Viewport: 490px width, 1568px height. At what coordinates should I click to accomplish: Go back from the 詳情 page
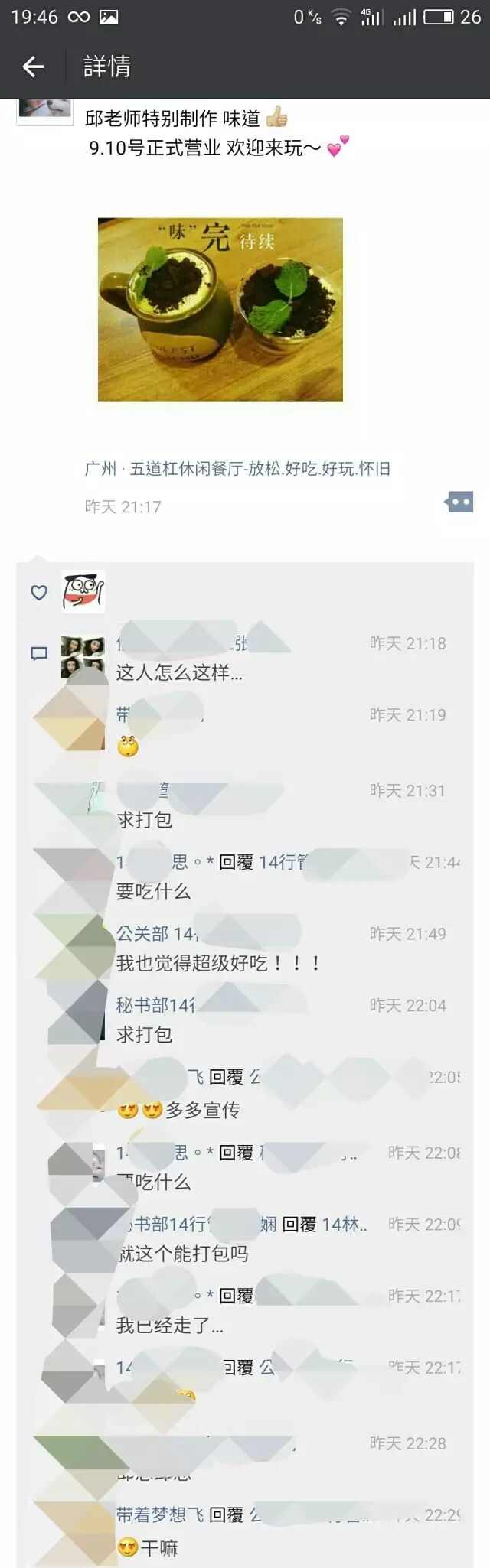click(x=33, y=67)
